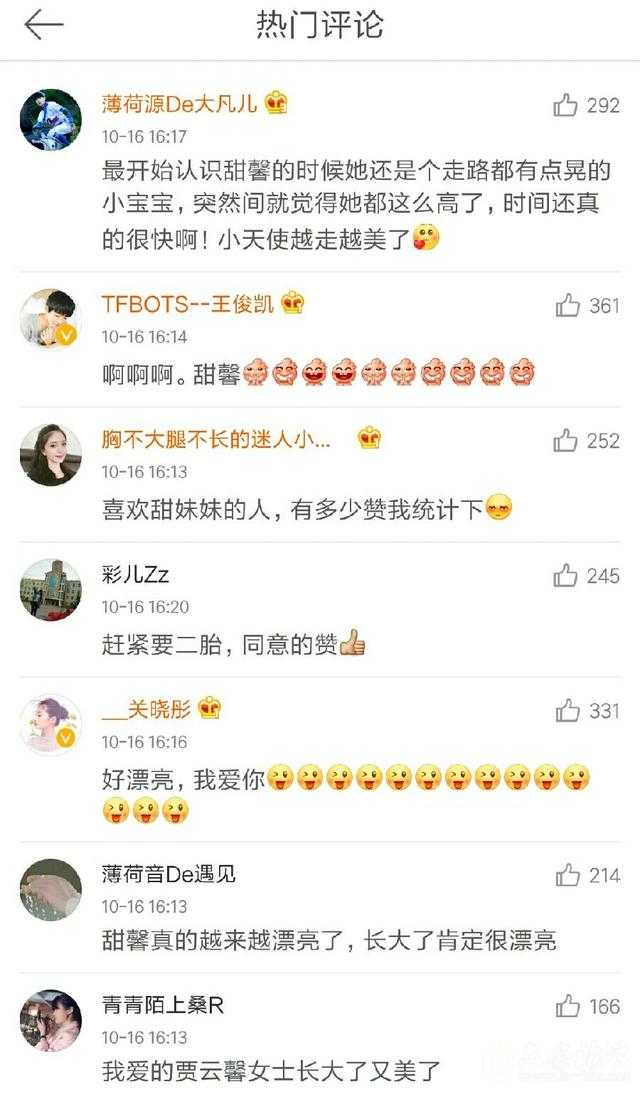This screenshot has height=1094, width=640.
Task: Like the comment by 彩儿Zz
Action: click(x=566, y=575)
